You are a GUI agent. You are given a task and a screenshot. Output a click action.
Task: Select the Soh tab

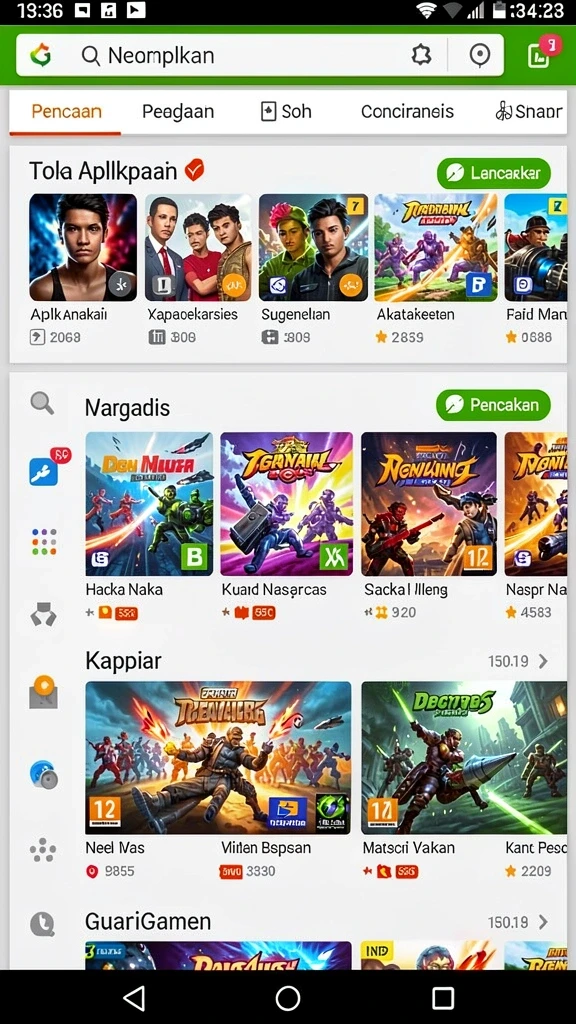(x=287, y=112)
